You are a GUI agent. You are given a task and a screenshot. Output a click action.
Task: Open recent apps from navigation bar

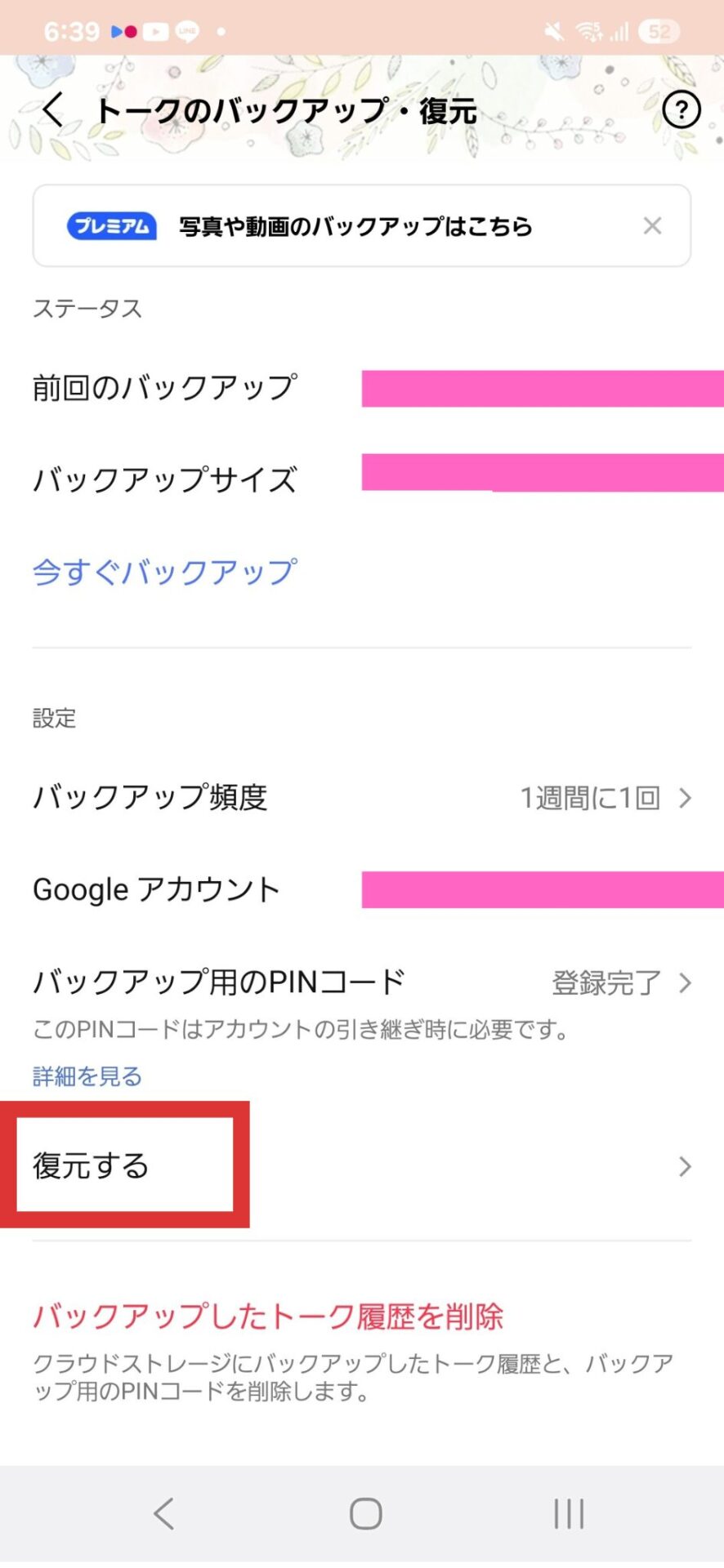(x=569, y=1513)
